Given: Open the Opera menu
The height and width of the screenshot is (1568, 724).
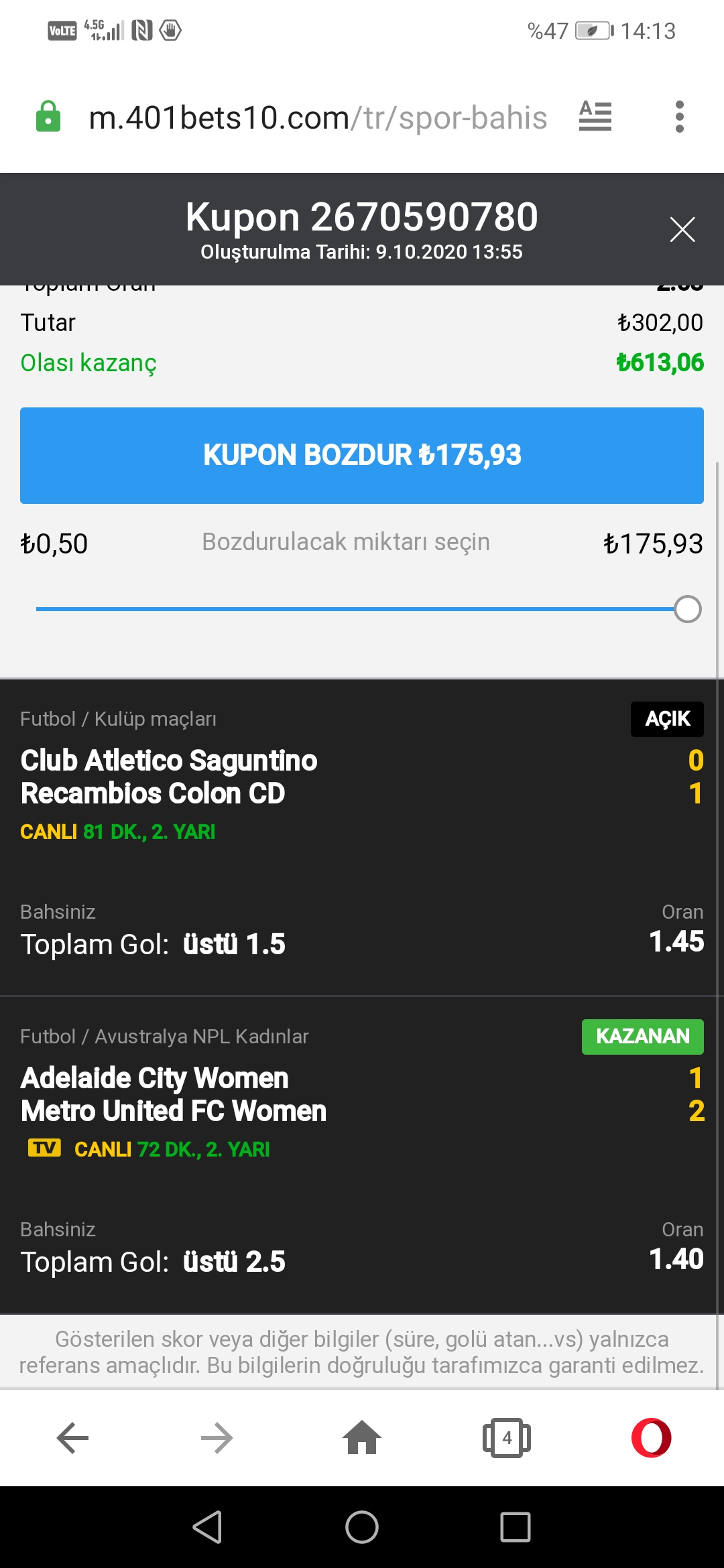Looking at the screenshot, I should coord(652,1438).
